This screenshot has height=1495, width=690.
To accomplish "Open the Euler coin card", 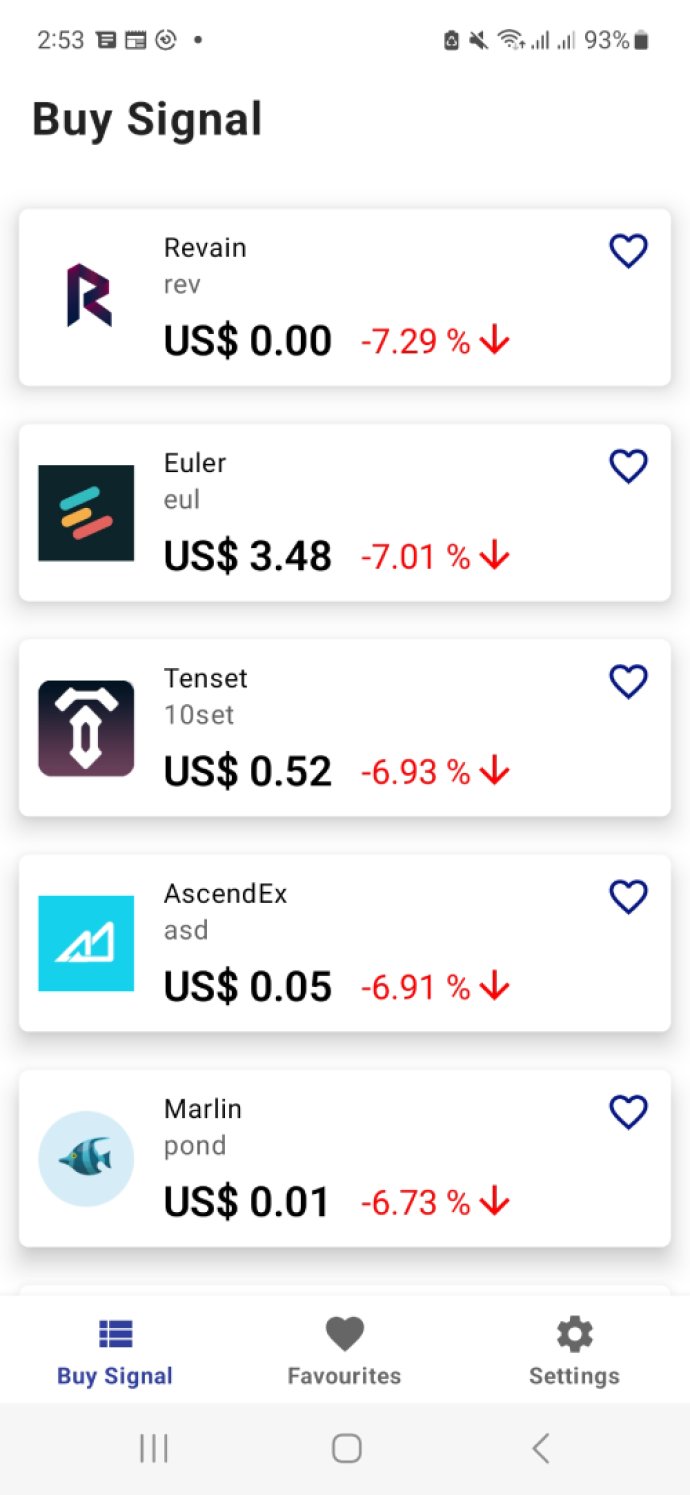I will [x=344, y=512].
